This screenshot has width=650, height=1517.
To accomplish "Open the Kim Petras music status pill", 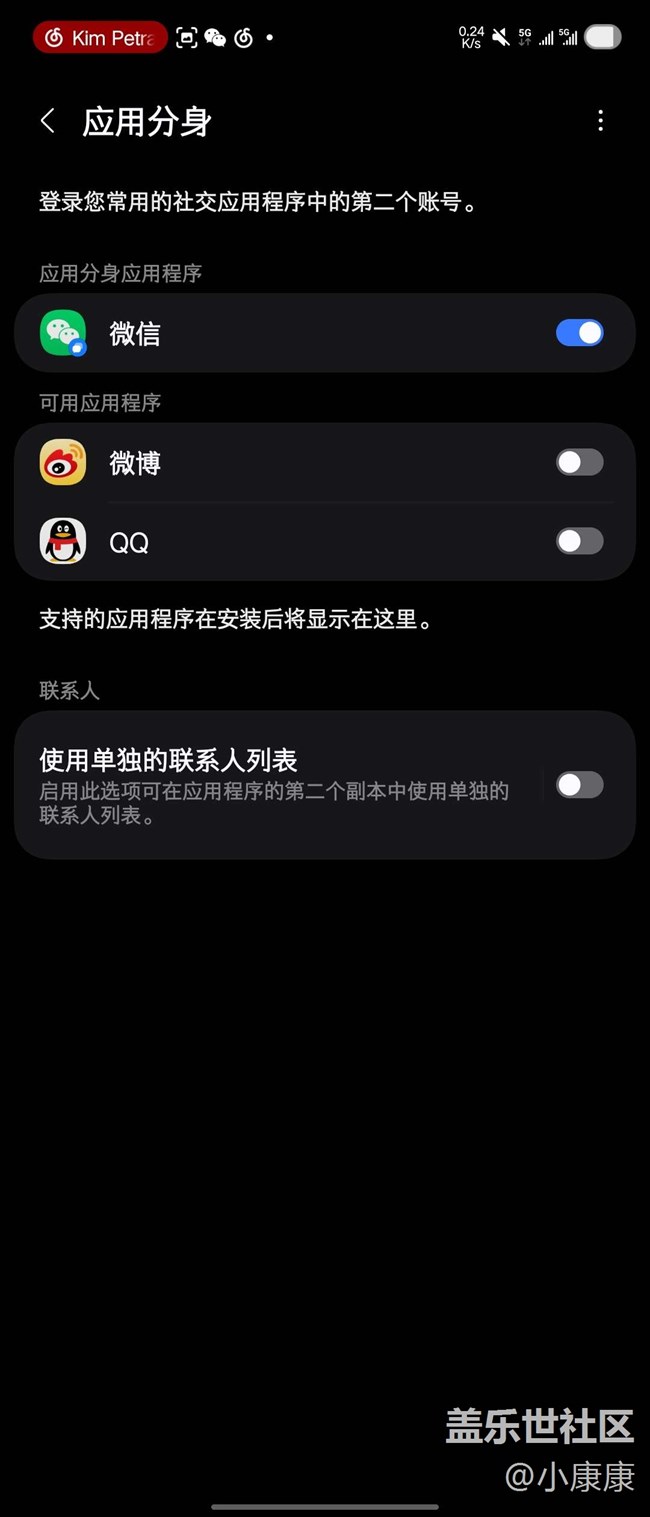I will [99, 38].
